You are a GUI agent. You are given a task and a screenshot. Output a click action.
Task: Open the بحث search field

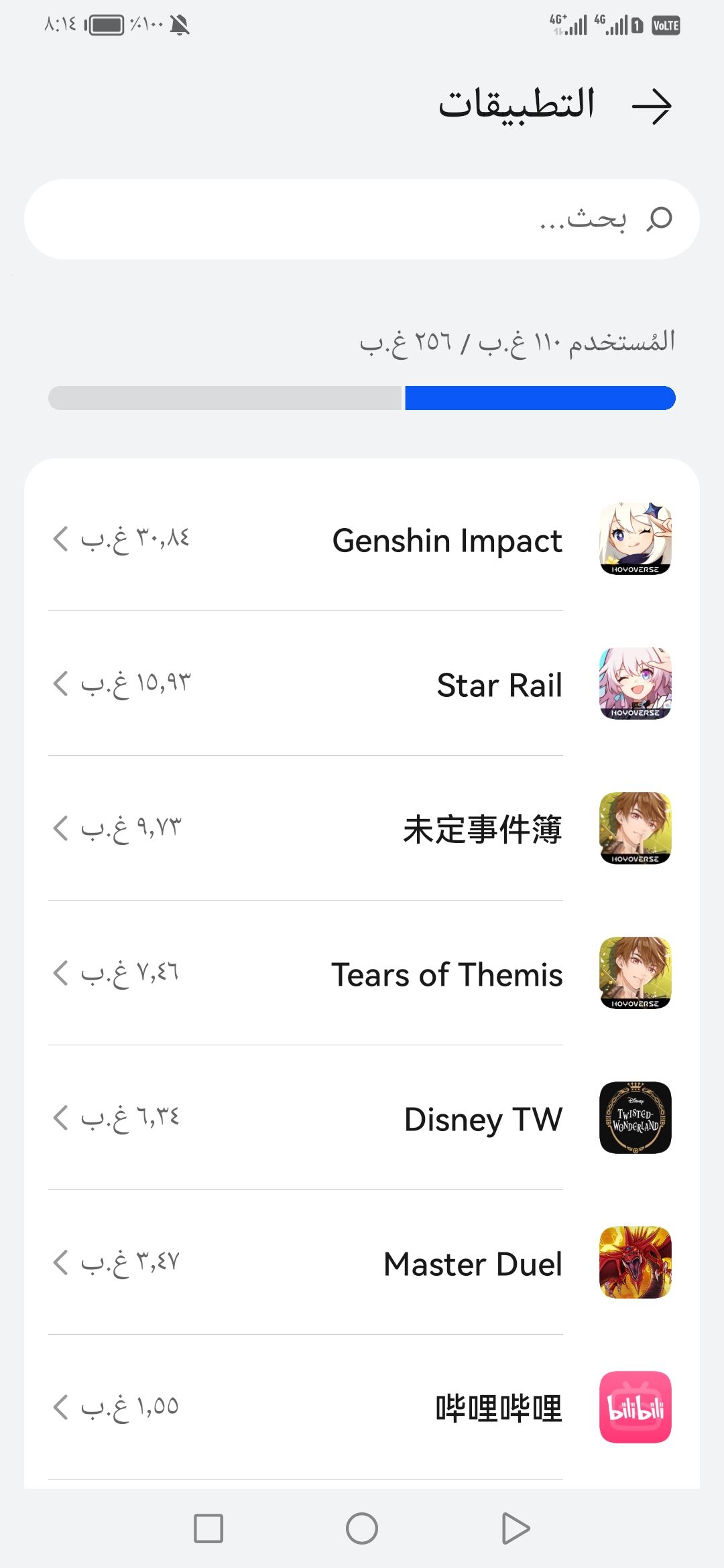point(362,219)
